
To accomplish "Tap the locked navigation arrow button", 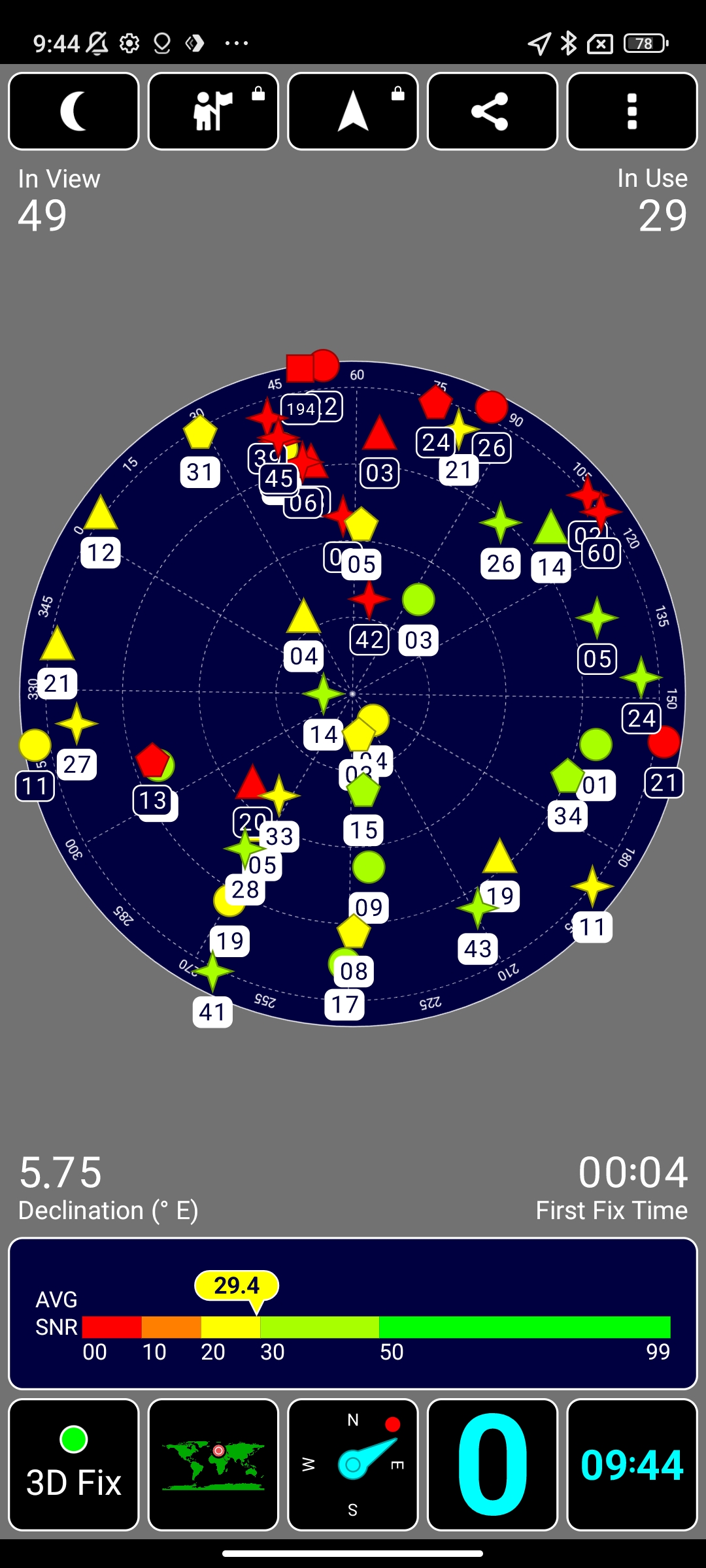I will coord(353,111).
